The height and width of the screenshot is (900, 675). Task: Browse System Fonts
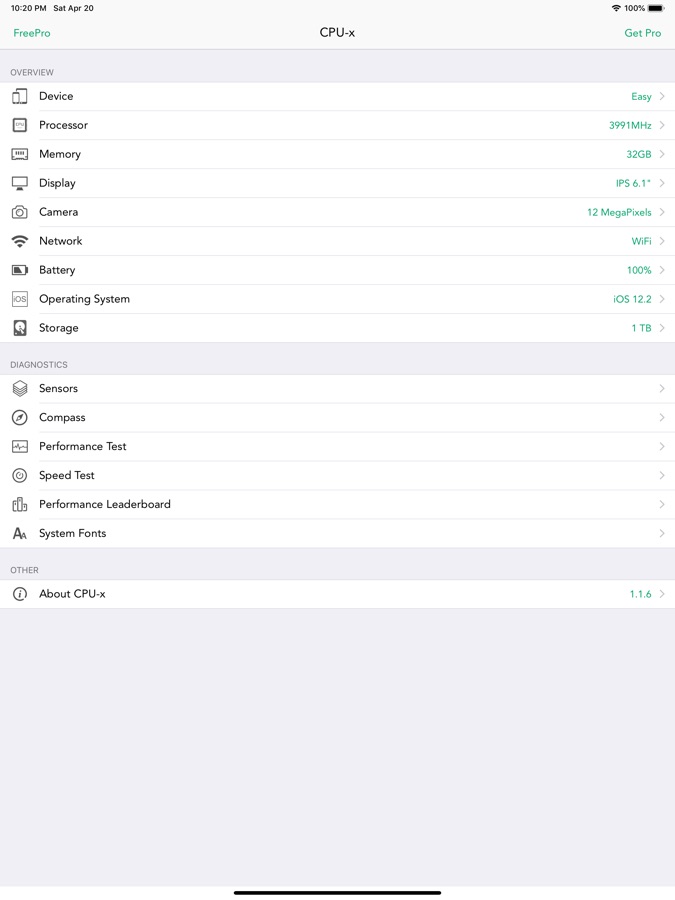click(337, 534)
